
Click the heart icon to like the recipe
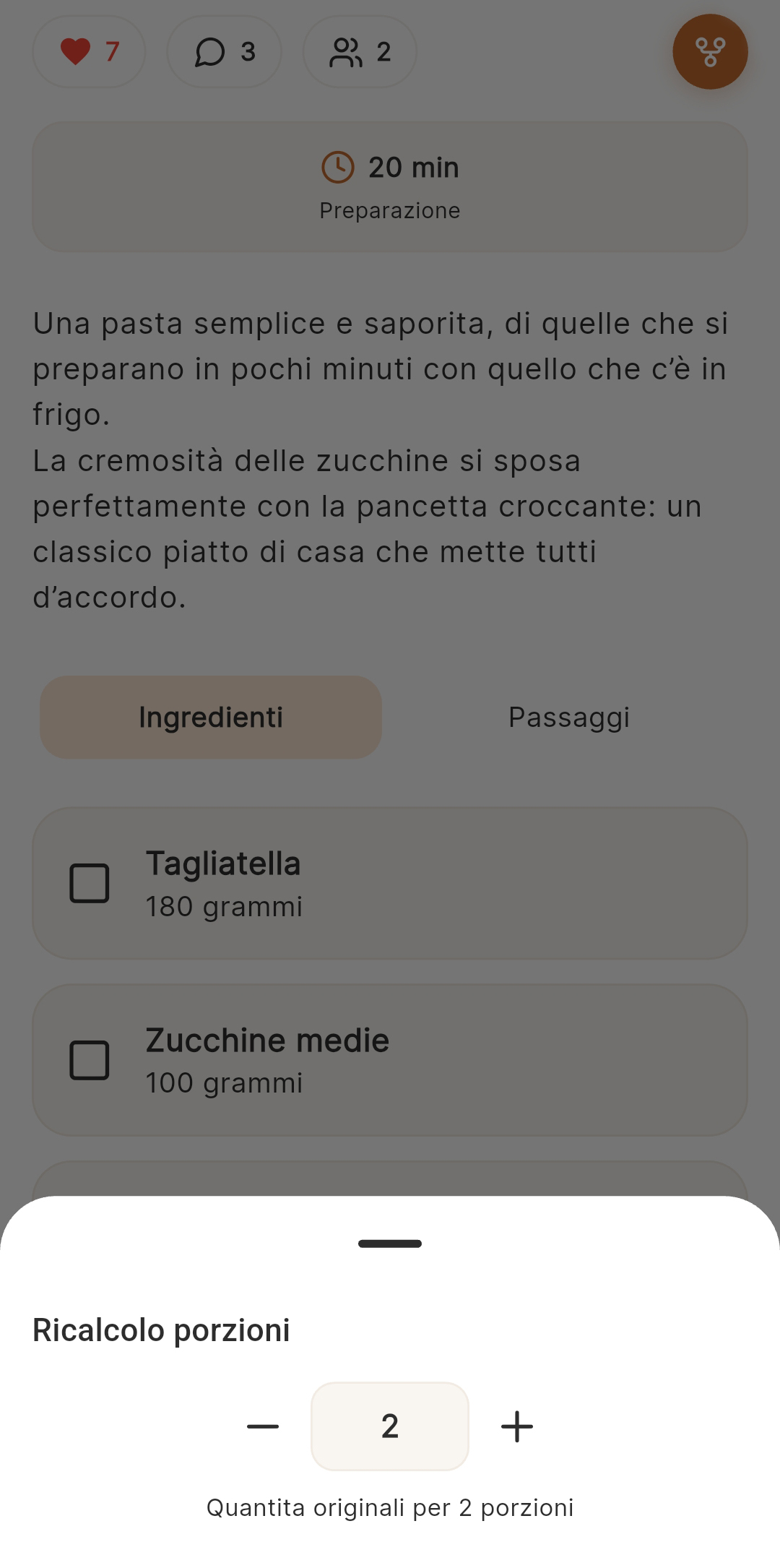[75, 51]
